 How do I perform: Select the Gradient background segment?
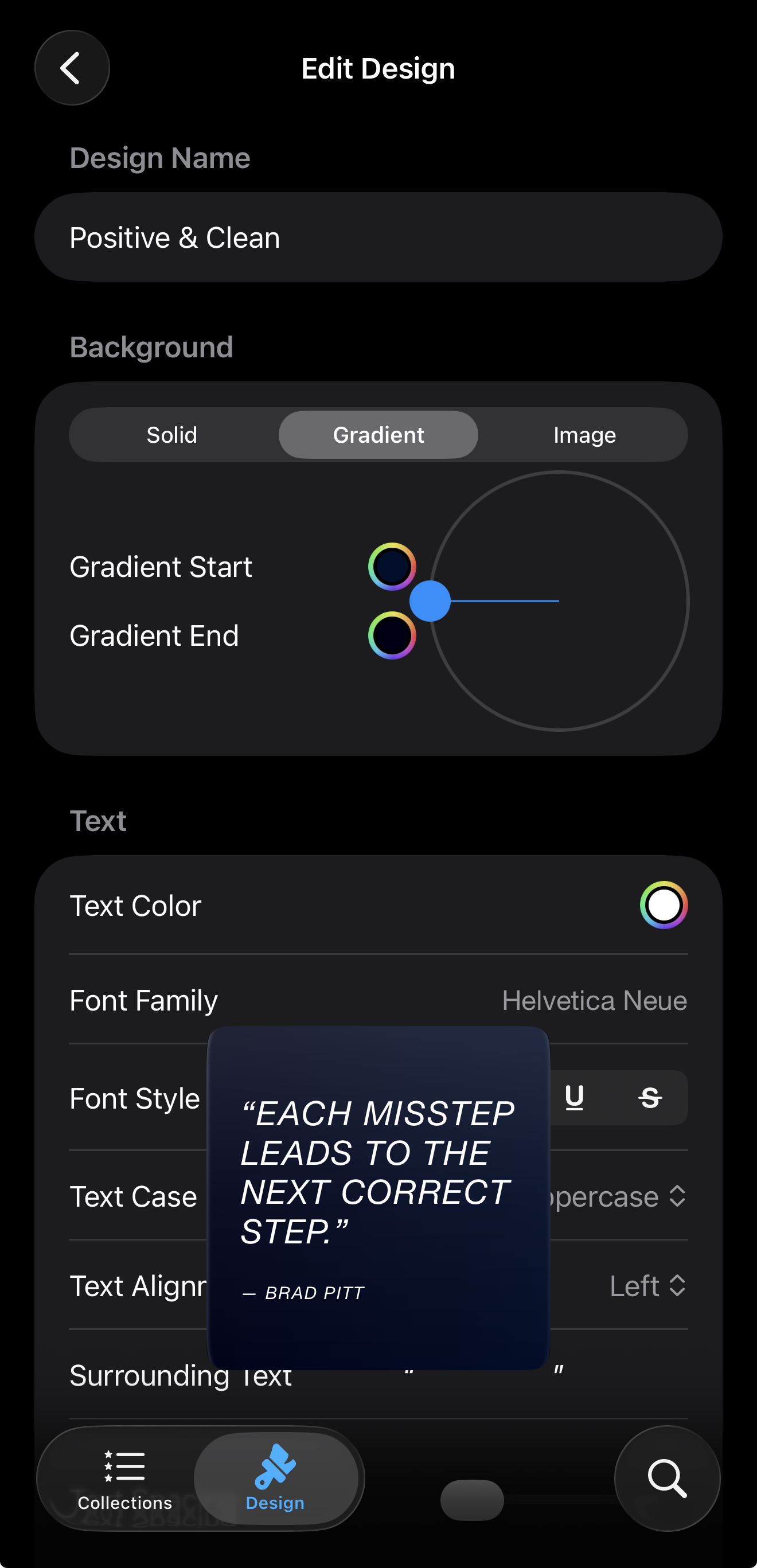tap(378, 434)
